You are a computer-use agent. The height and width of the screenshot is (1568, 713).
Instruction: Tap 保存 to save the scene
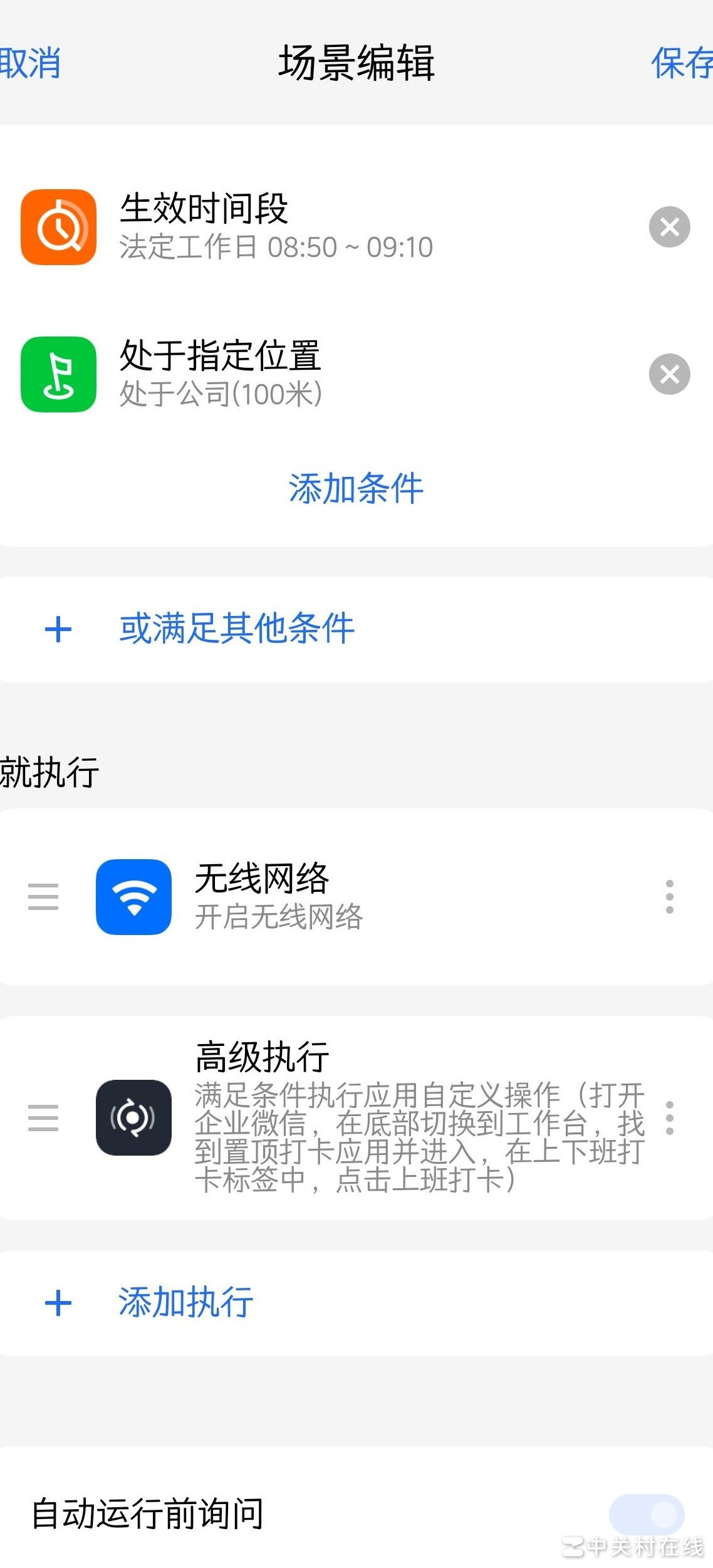click(x=682, y=63)
